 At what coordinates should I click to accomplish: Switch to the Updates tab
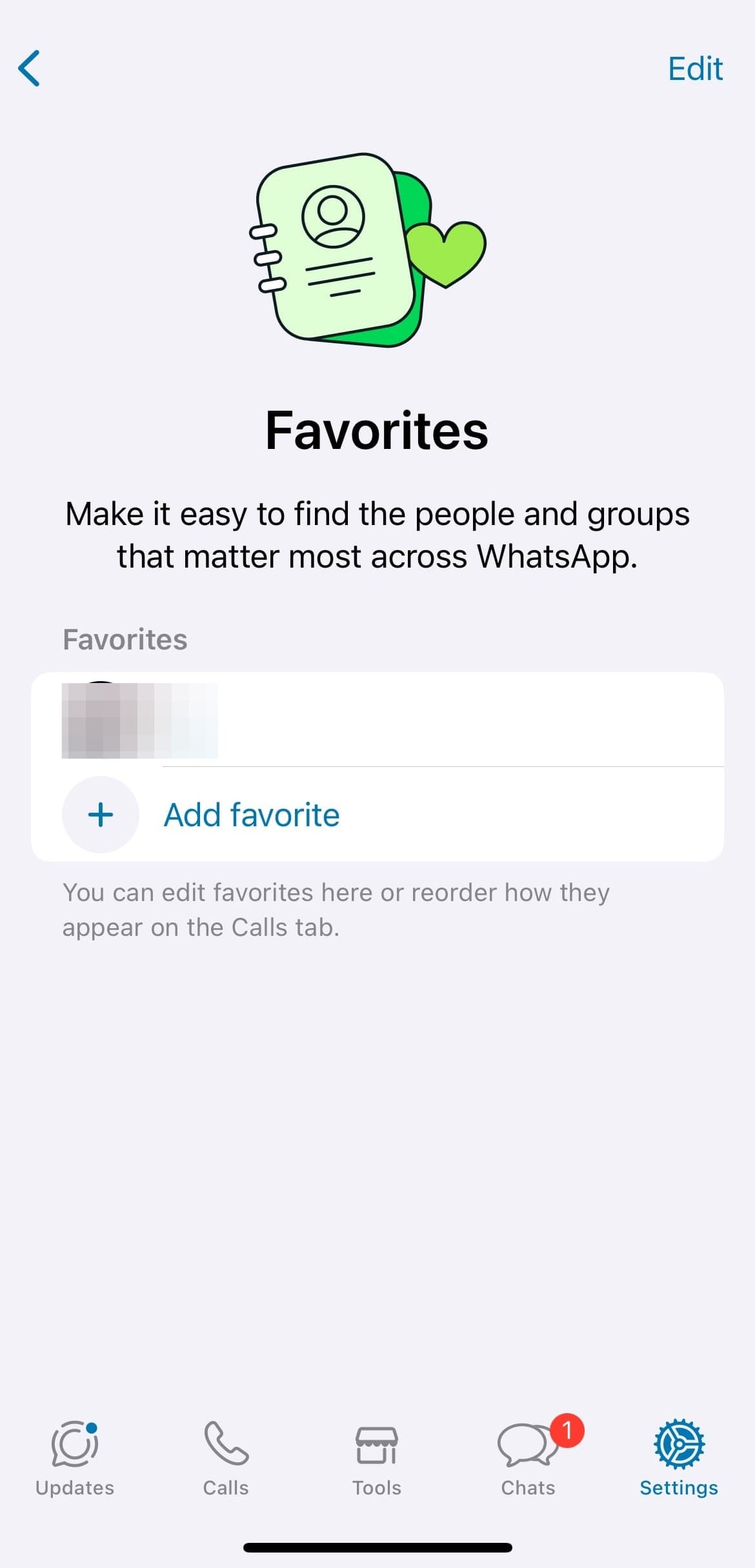tap(75, 1458)
